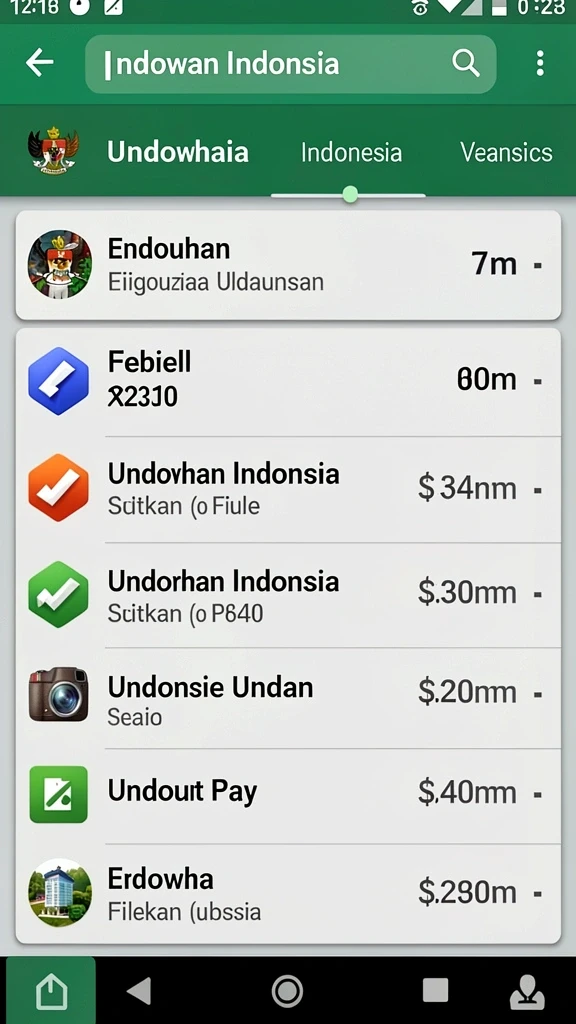Viewport: 576px width, 1024px height.
Task: Select the Undonsie Undan camera row
Action: coord(288,698)
